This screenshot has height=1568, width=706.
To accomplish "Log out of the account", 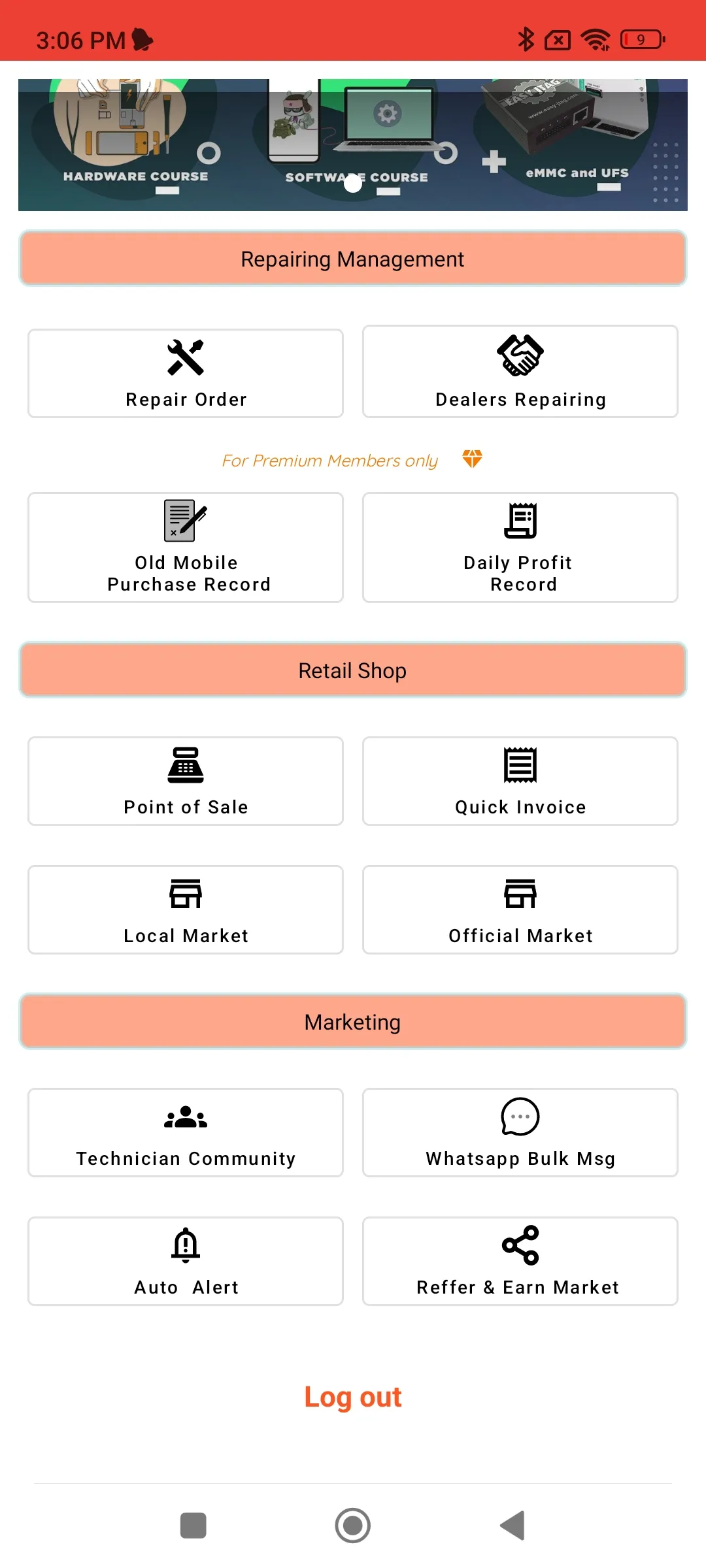I will 353,1397.
